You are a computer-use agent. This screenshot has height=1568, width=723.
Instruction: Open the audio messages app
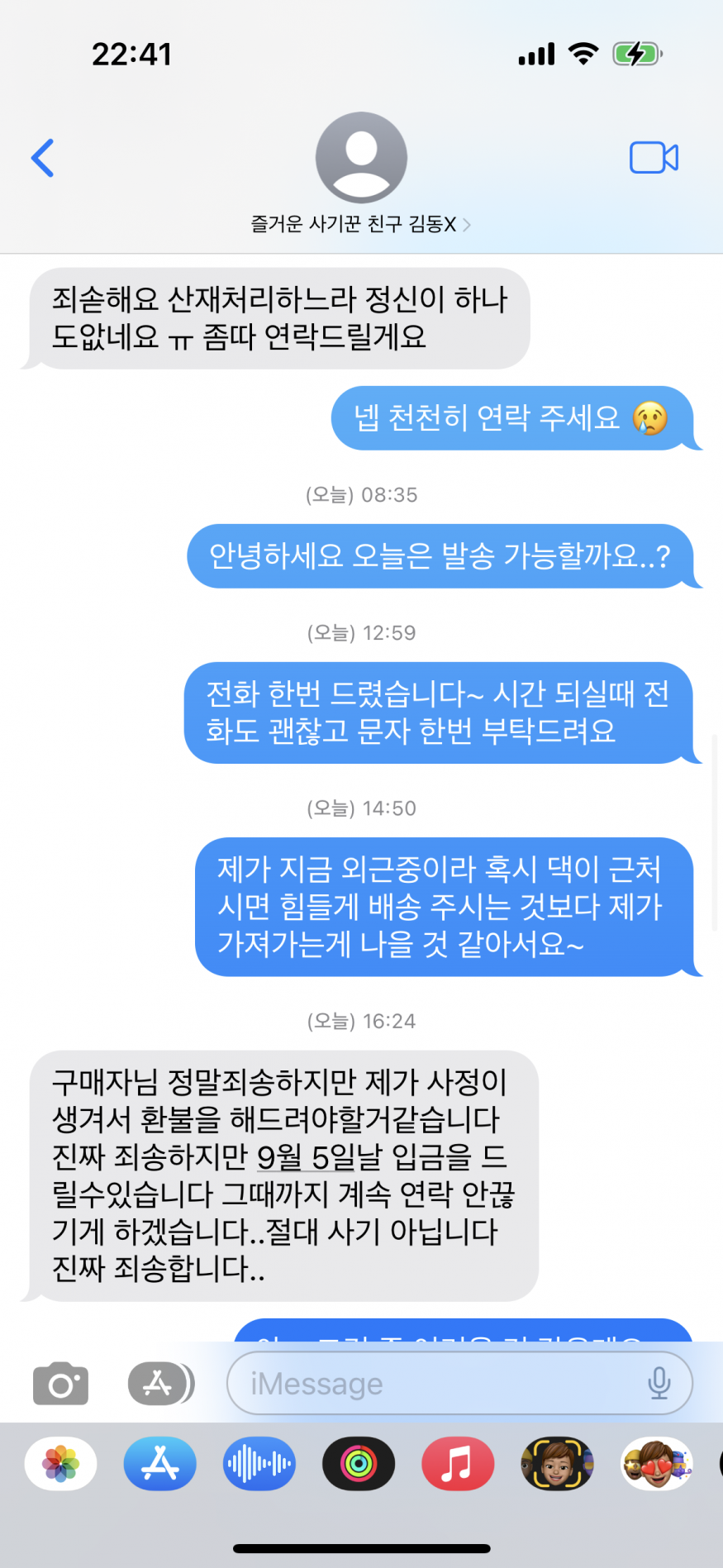click(x=259, y=1464)
